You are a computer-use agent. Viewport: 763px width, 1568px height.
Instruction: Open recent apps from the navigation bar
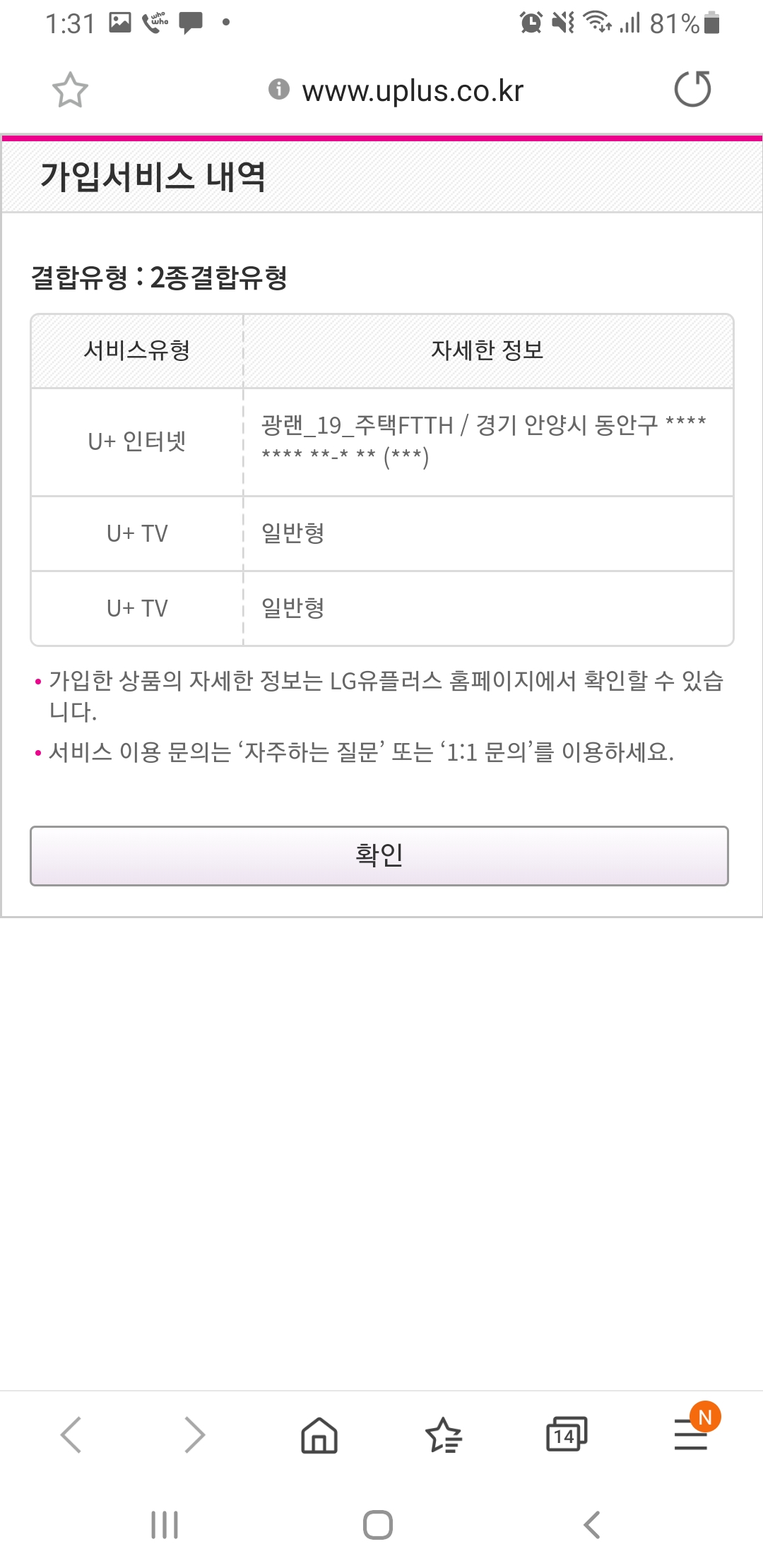point(165,1524)
